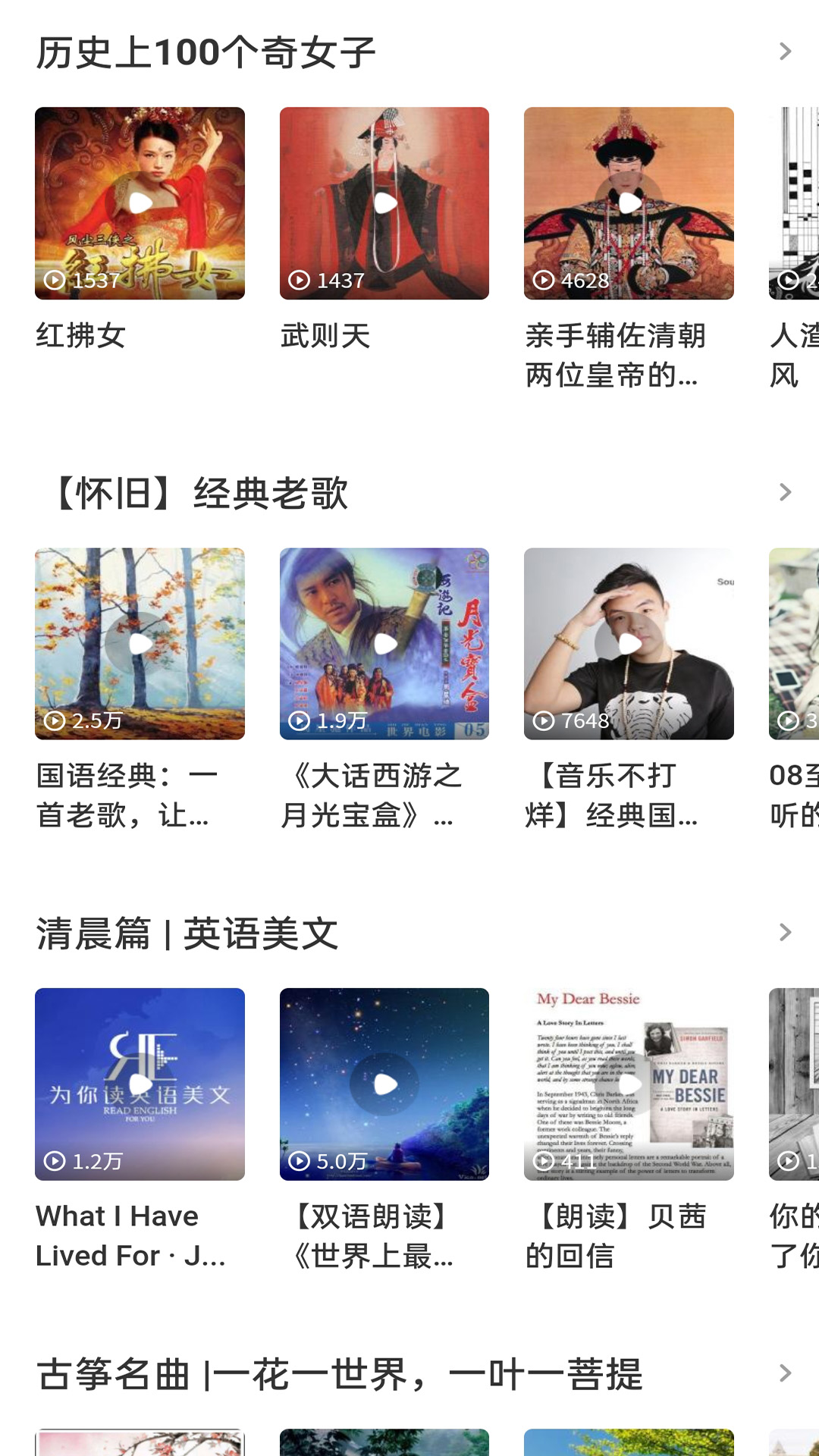Screen dimensions: 819x1456
Task: Play the 大话西游之月光宝盒 video
Action: (x=384, y=643)
